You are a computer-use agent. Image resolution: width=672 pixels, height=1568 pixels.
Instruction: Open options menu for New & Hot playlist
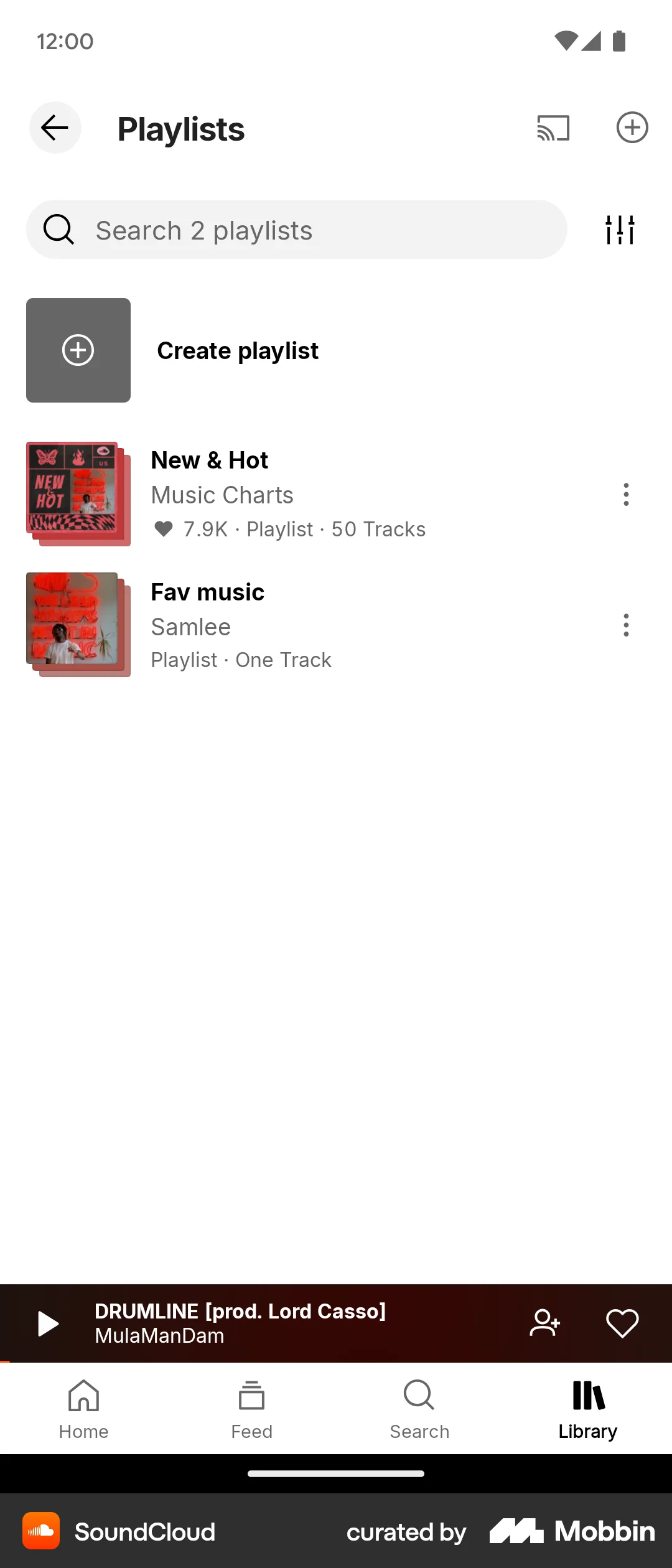click(x=625, y=494)
